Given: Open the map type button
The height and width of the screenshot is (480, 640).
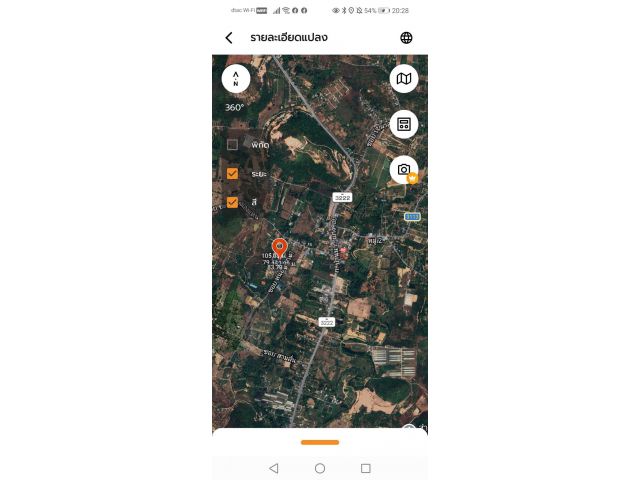Looking at the screenshot, I should pyautogui.click(x=404, y=78).
